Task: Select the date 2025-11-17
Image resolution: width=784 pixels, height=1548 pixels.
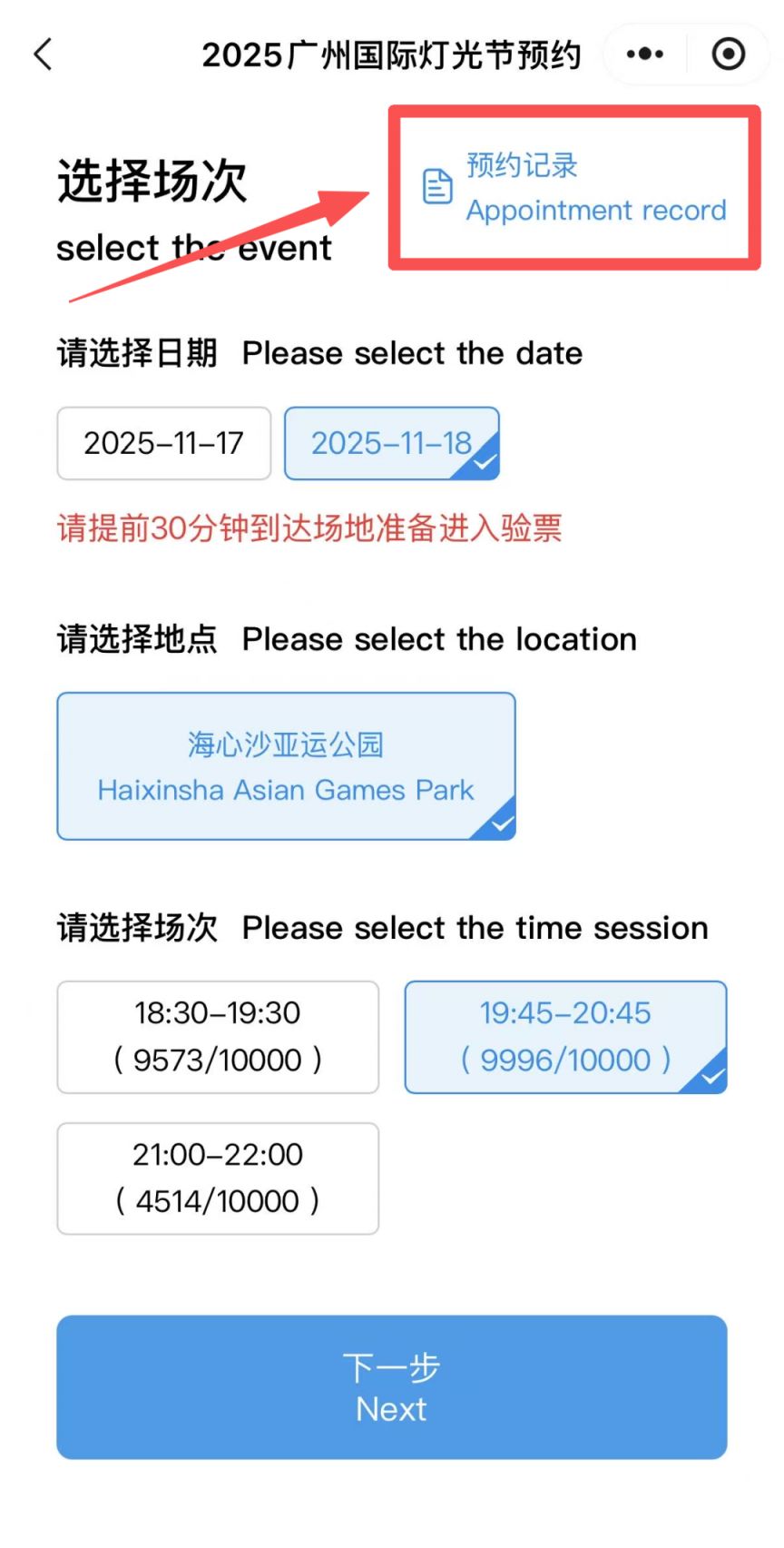Action: point(164,443)
